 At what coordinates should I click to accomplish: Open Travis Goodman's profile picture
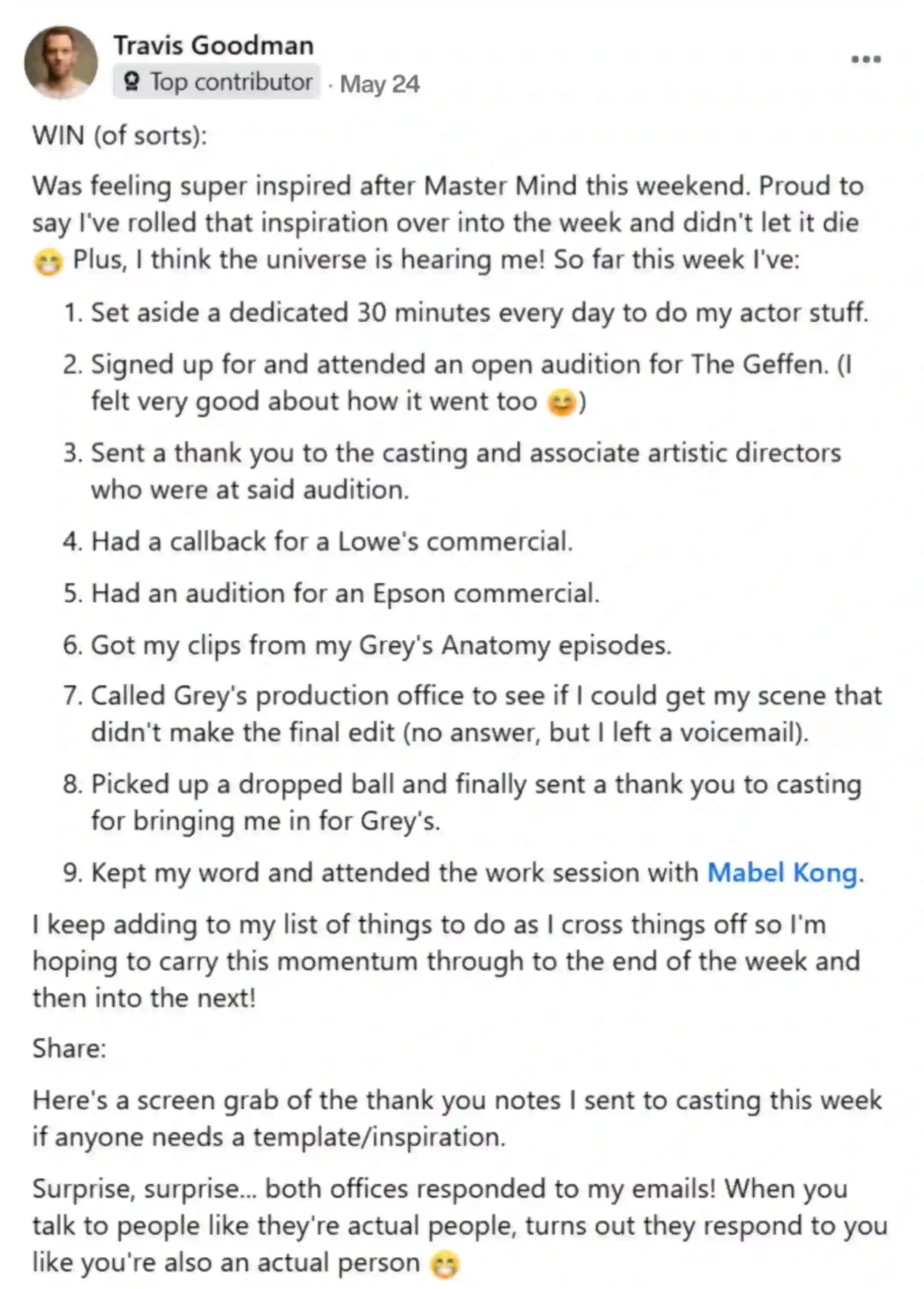(61, 62)
